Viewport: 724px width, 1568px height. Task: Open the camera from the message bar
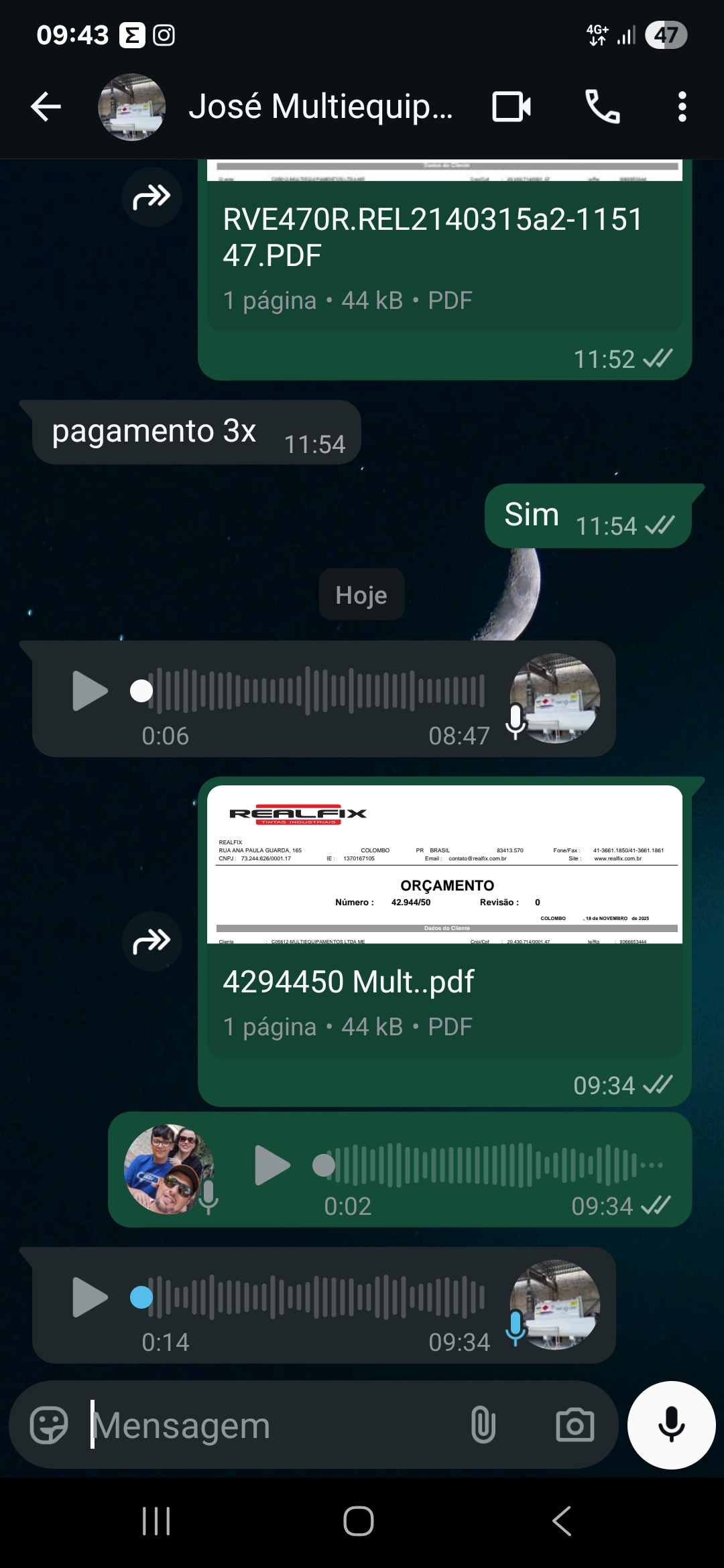coord(575,1425)
